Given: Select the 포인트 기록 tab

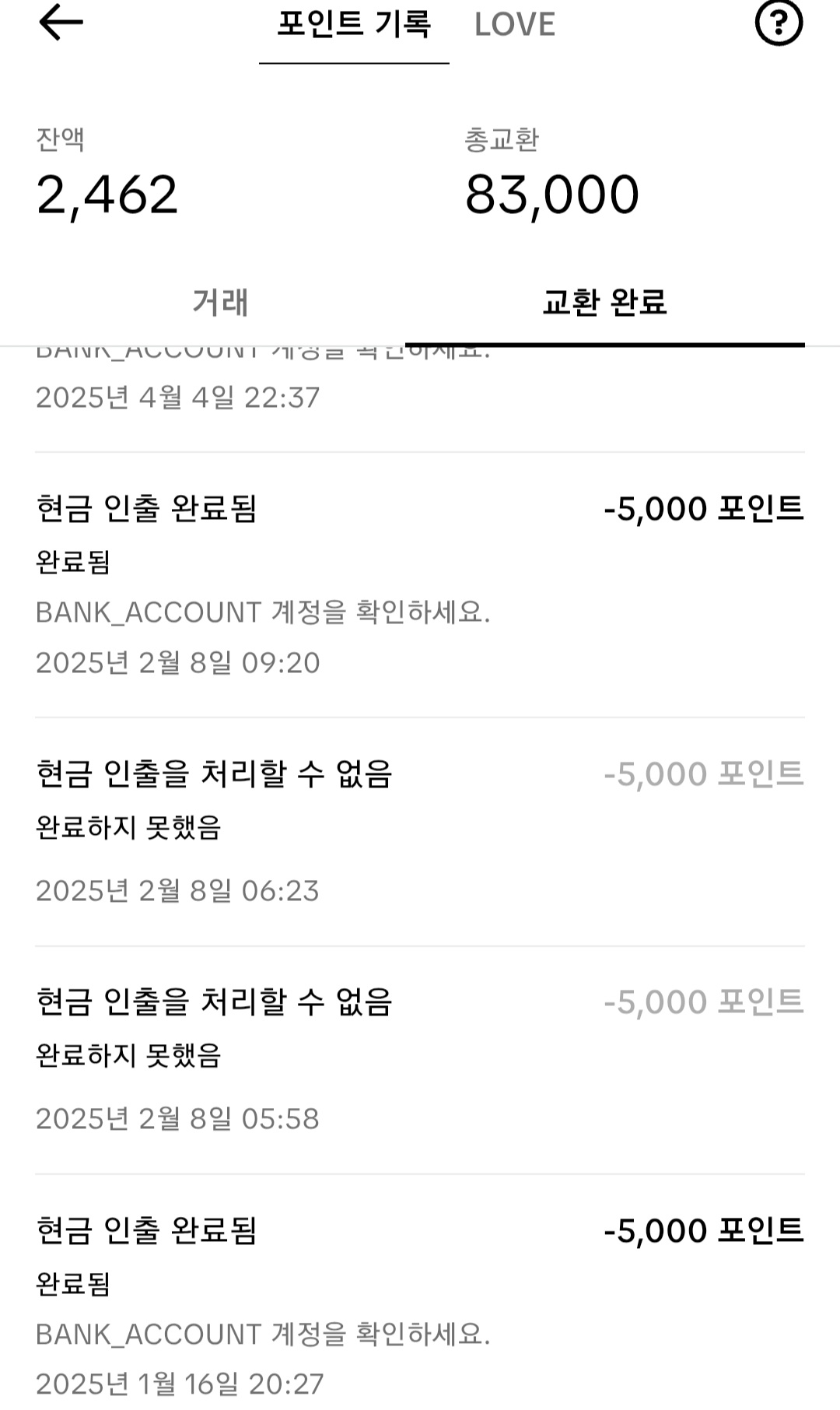Looking at the screenshot, I should [354, 25].
